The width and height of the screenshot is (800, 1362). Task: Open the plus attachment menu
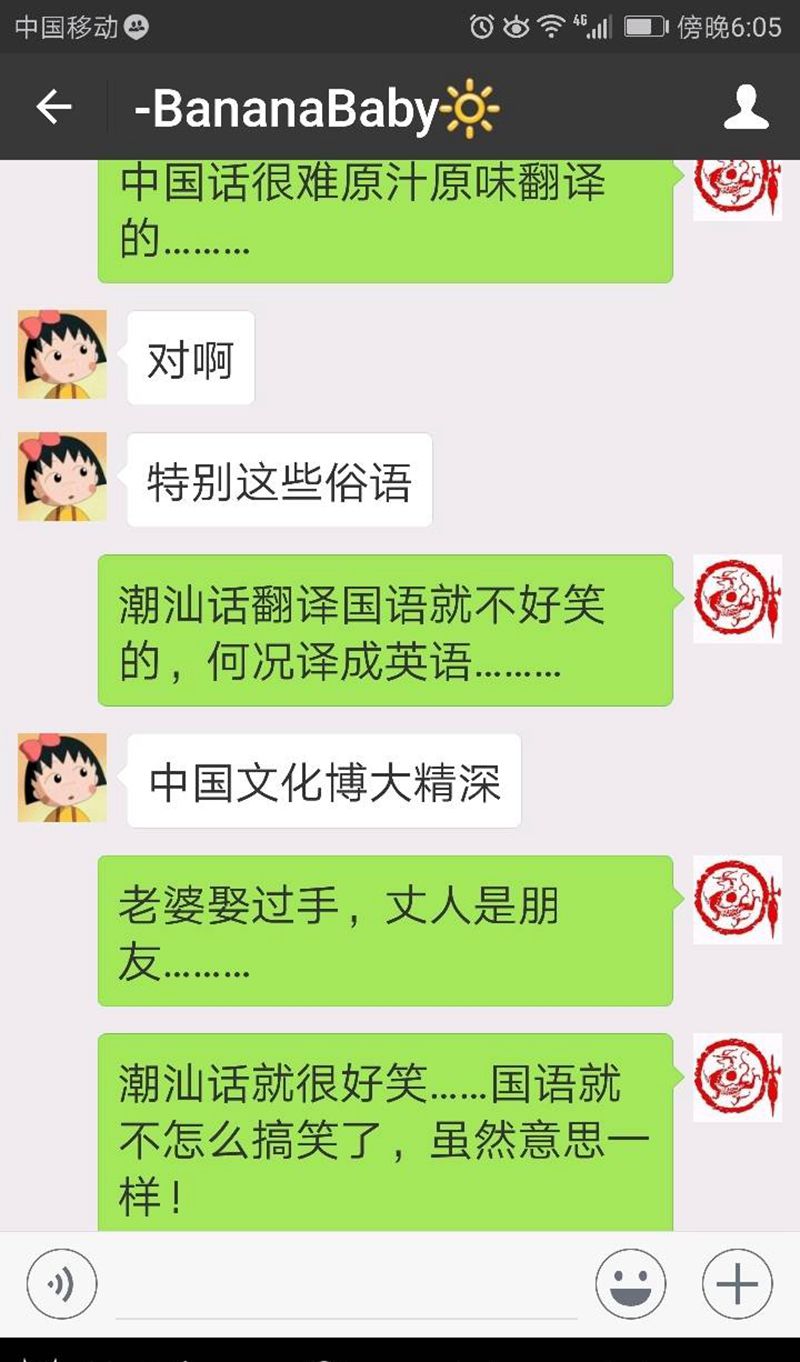(x=737, y=1284)
